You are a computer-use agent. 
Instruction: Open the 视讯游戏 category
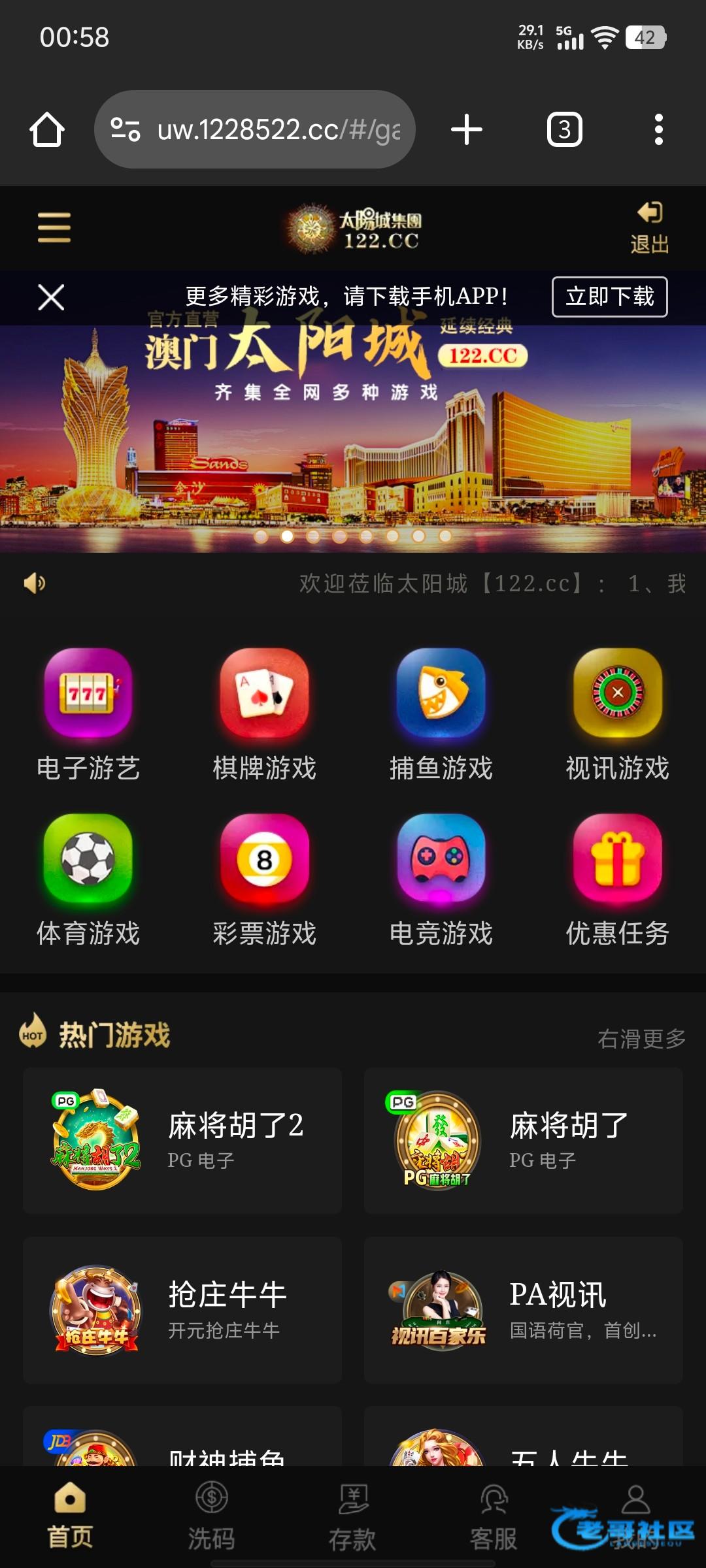[x=618, y=715]
